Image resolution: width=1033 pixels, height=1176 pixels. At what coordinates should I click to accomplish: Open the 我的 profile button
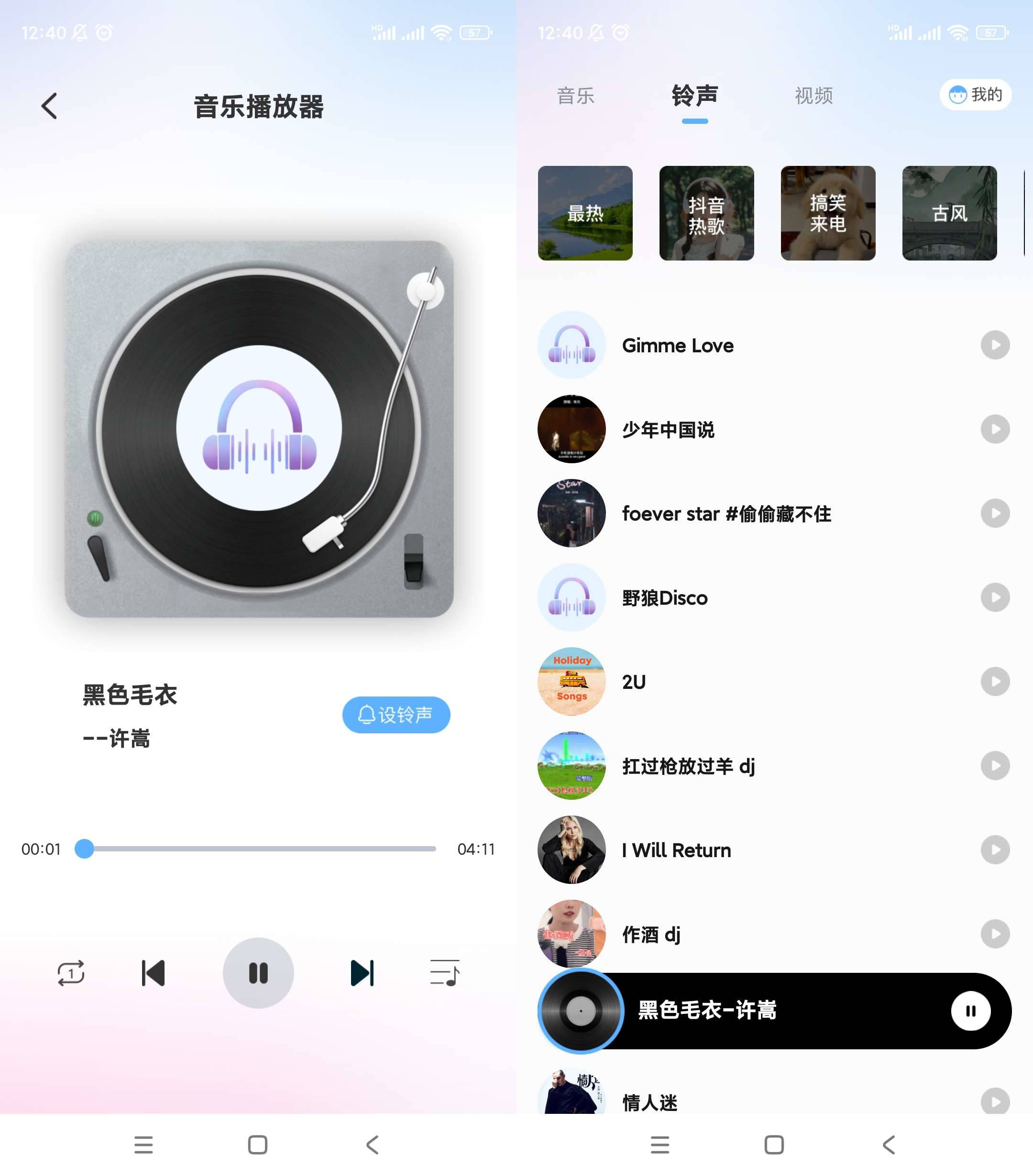pyautogui.click(x=976, y=94)
